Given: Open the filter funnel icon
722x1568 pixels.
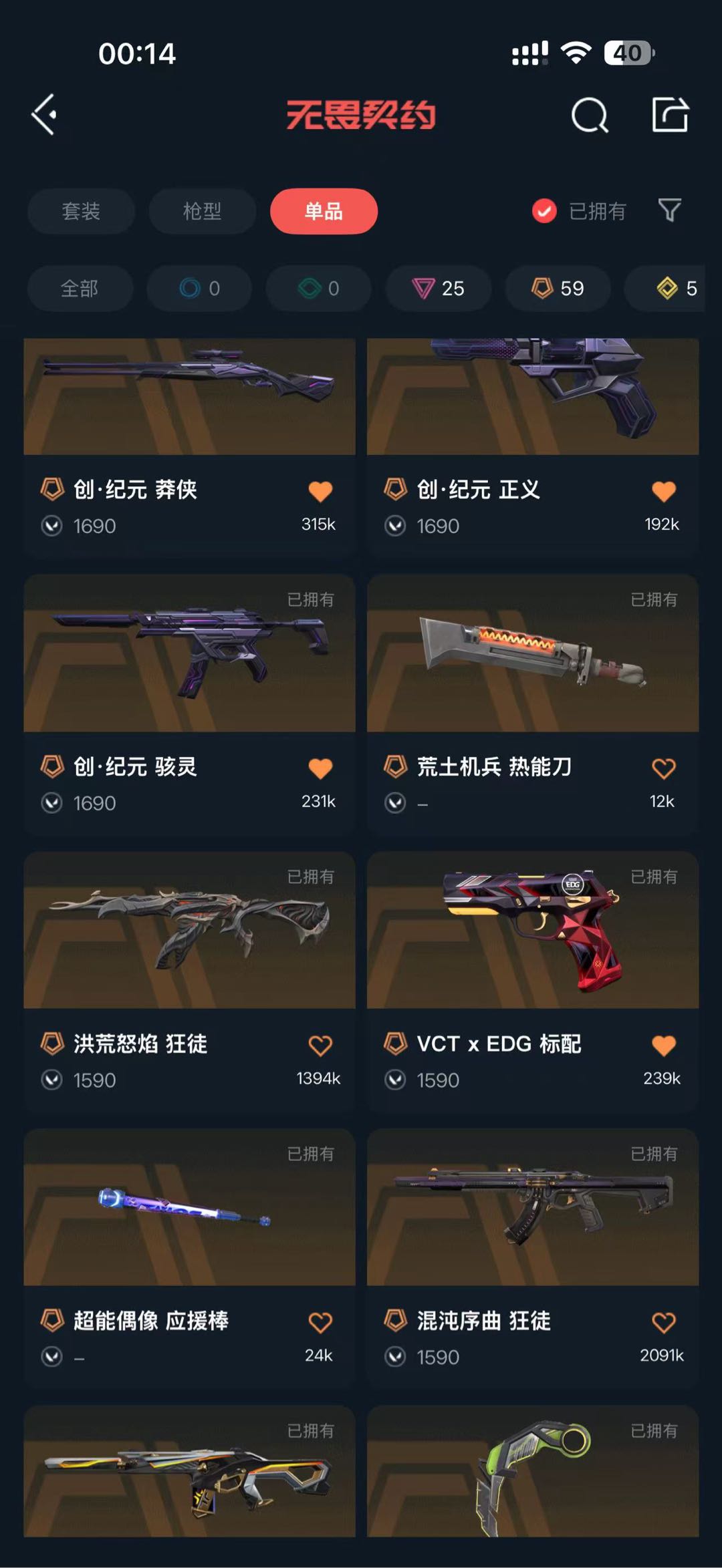Looking at the screenshot, I should point(669,210).
